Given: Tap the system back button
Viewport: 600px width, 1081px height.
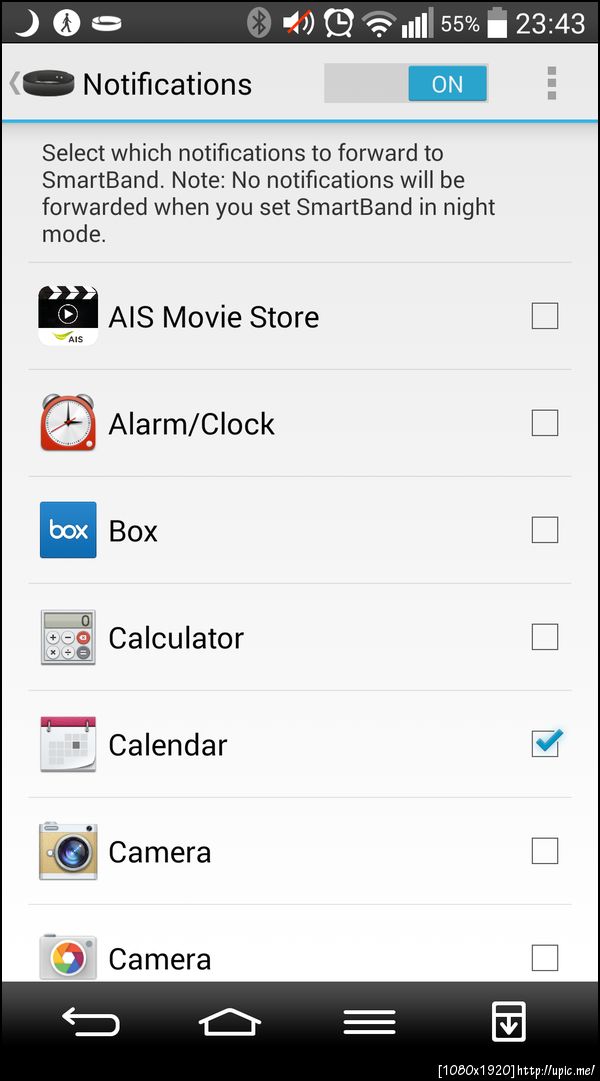Looking at the screenshot, I should tap(90, 1022).
